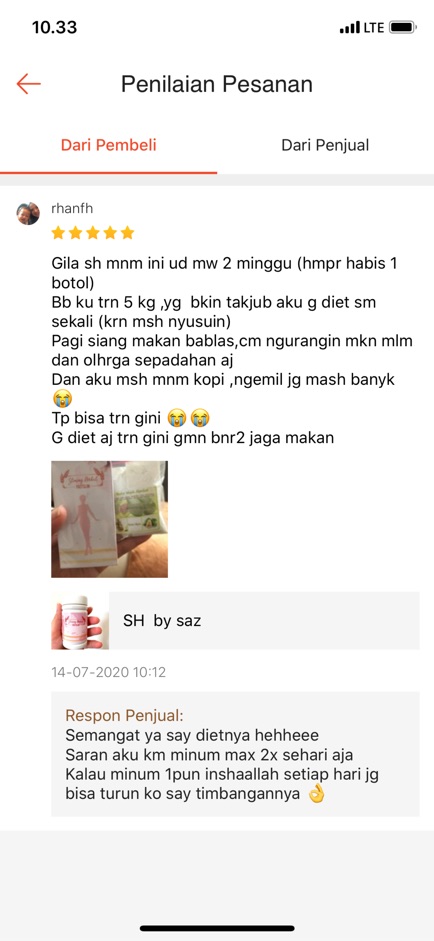Select the Dari Pembeli tab

coord(109,145)
